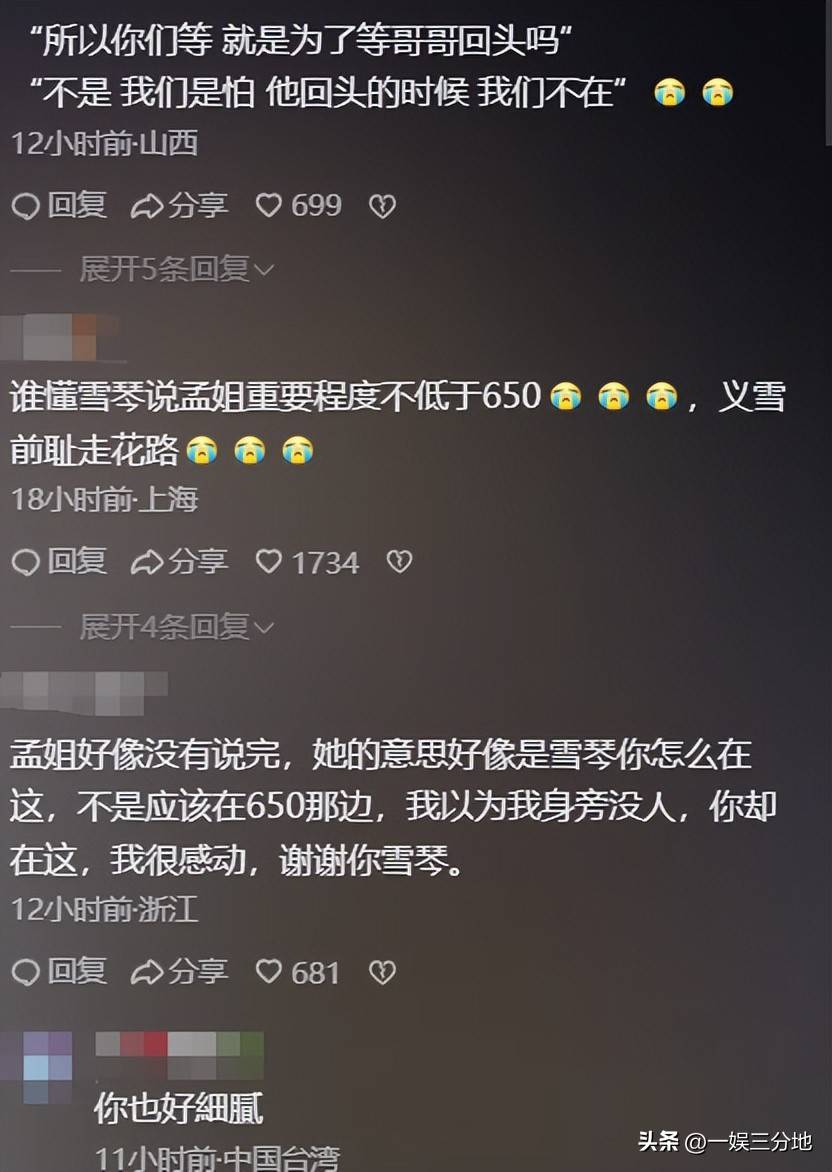Expand the 5 replies
The height and width of the screenshot is (1172, 832).
tap(177, 268)
